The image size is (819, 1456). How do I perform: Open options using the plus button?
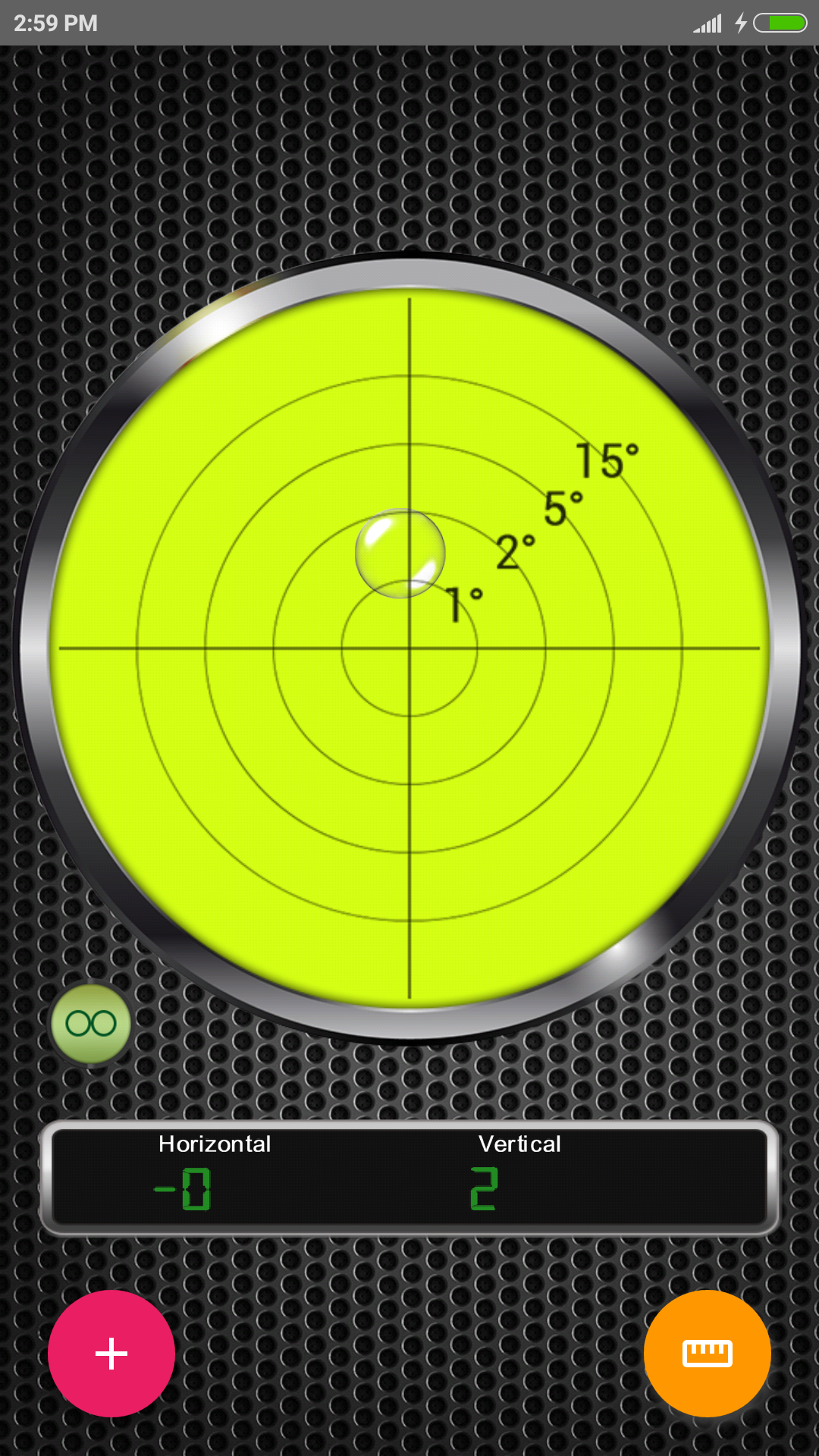click(x=111, y=1352)
